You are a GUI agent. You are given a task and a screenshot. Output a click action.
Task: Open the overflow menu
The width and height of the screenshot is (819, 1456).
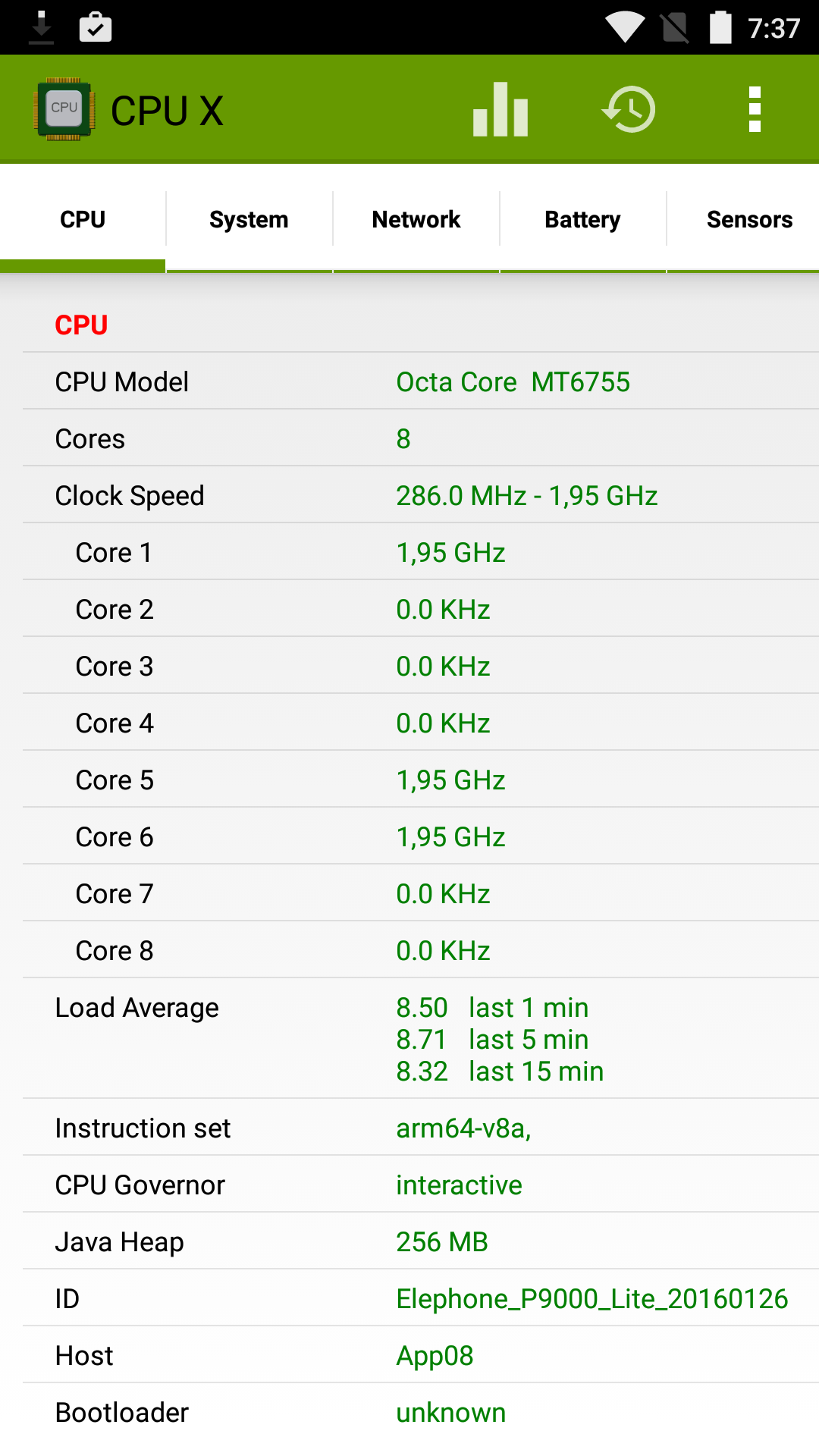click(x=755, y=109)
